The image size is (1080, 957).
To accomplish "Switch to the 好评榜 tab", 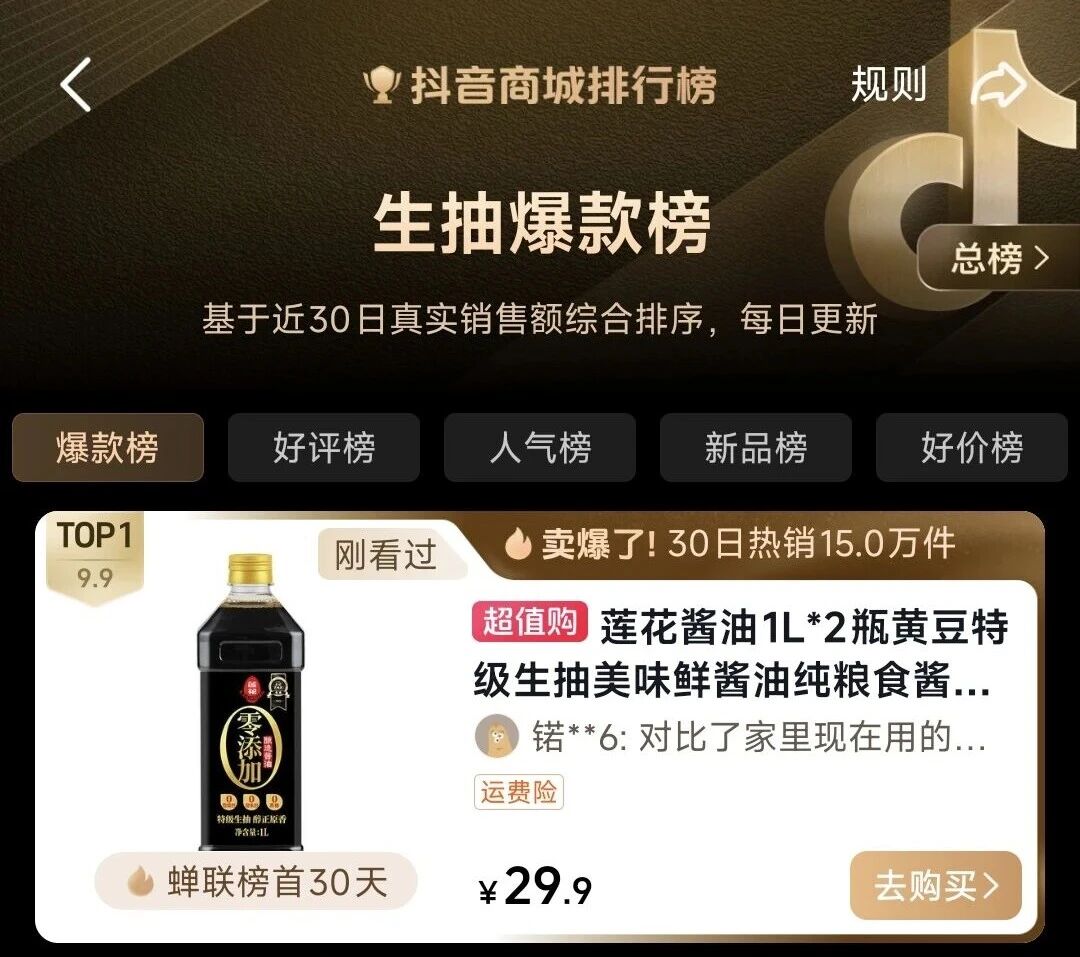I will click(x=323, y=448).
